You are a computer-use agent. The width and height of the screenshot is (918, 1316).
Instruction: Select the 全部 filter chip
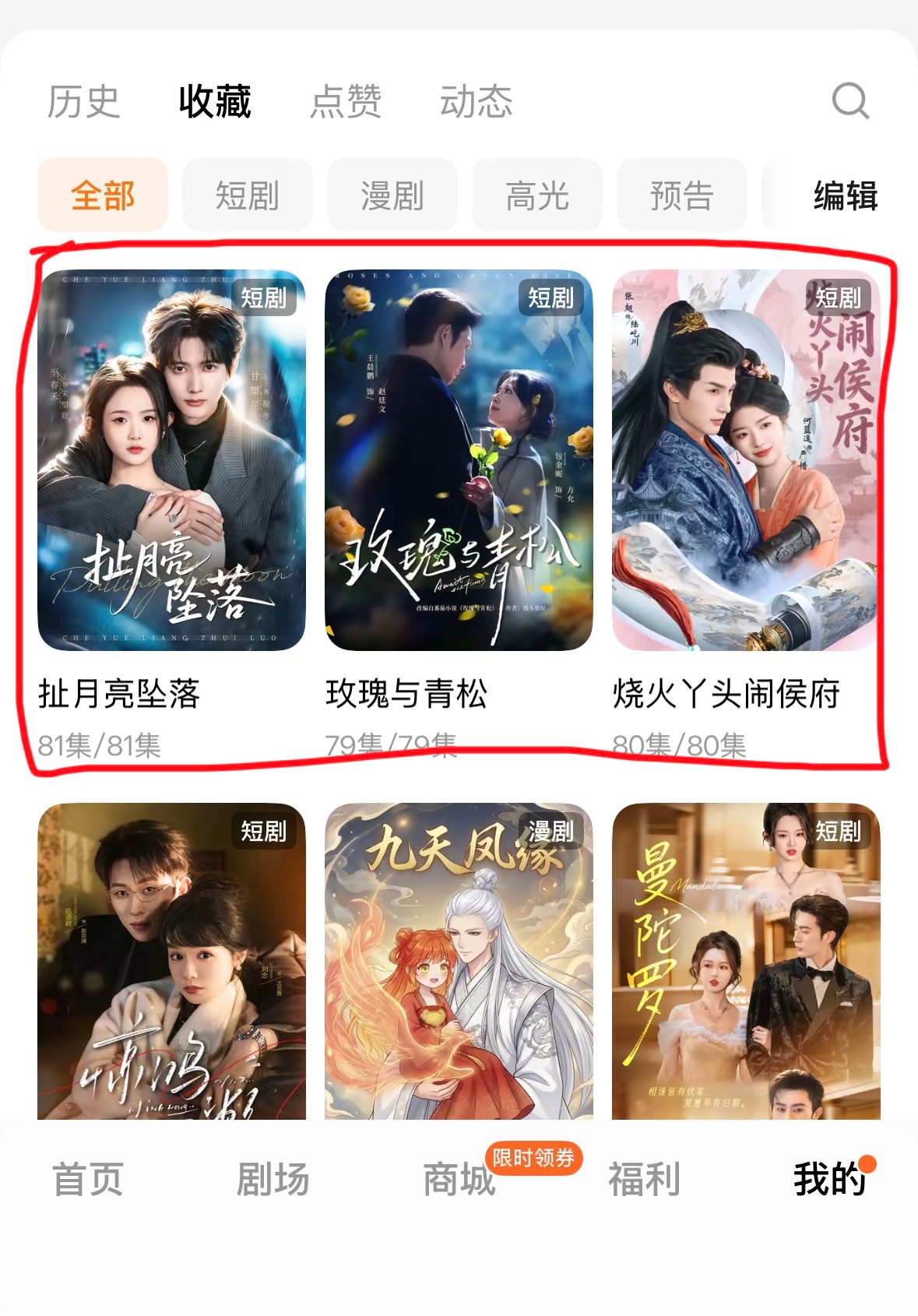point(103,195)
